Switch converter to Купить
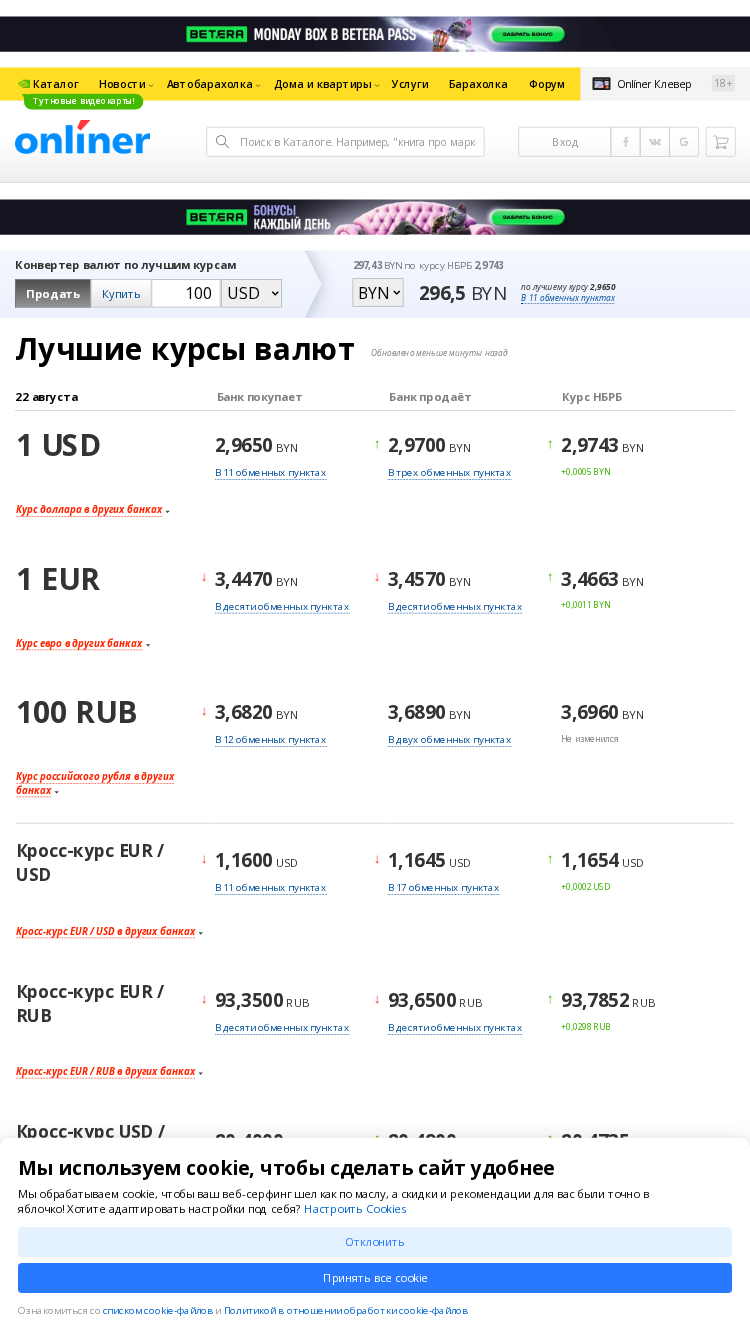This screenshot has width=750, height=1334. click(x=121, y=293)
